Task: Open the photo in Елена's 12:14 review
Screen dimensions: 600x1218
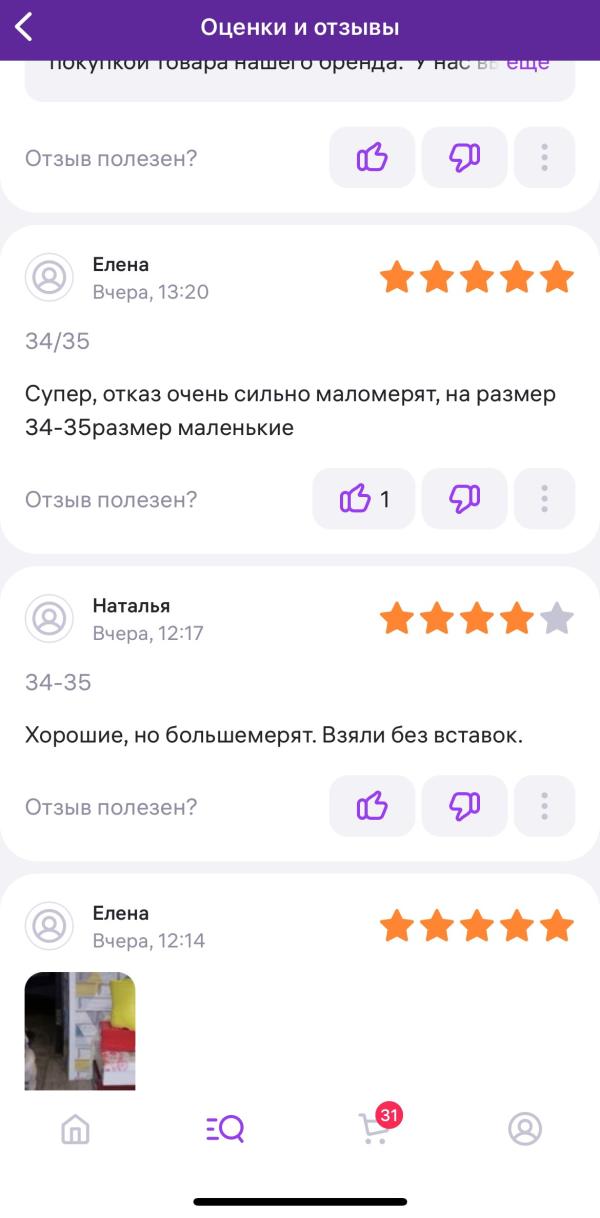Action: coord(80,1030)
